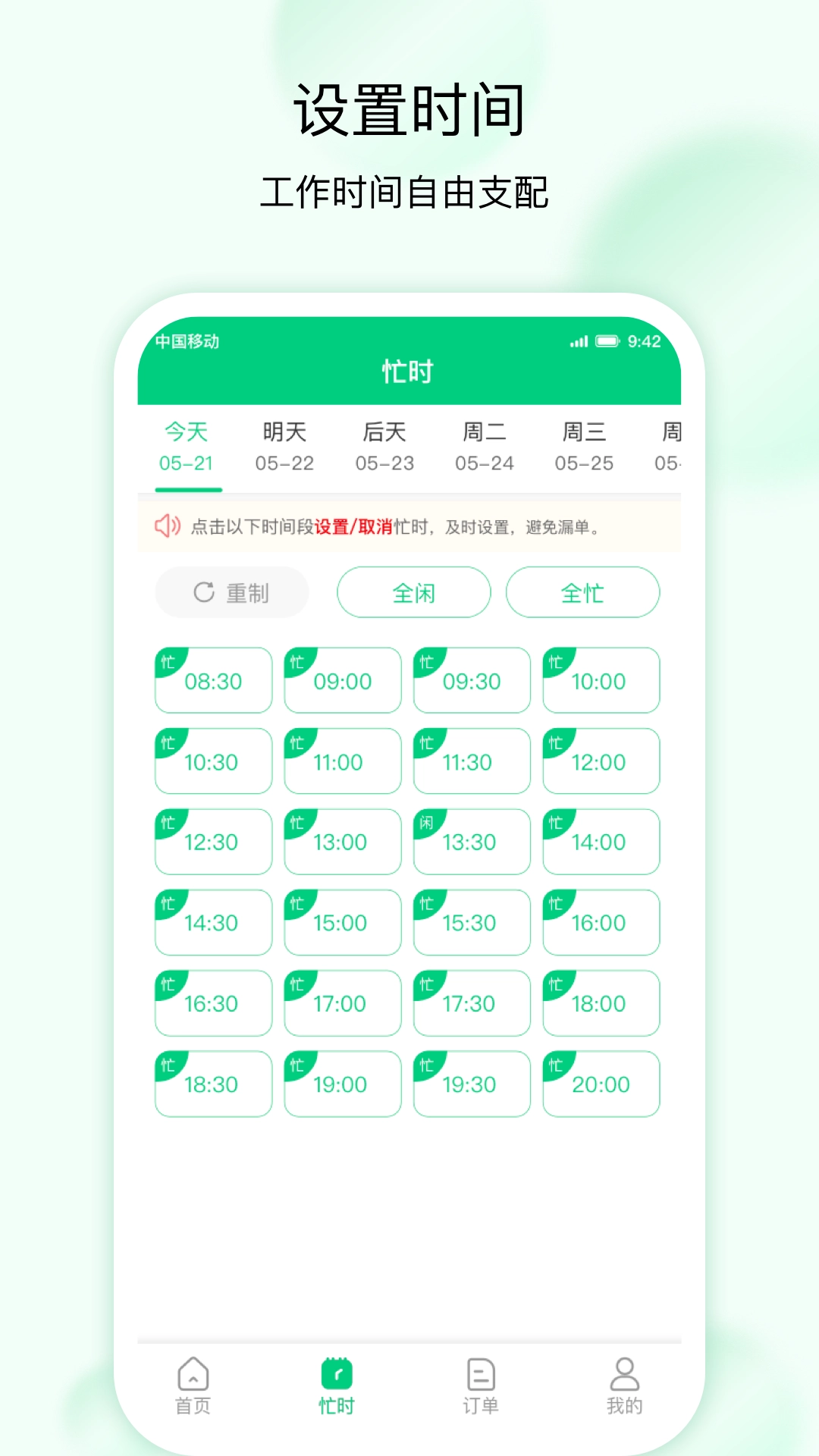The width and height of the screenshot is (819, 1456).
Task: Click the circular reset arrow on 重制
Action: click(x=204, y=592)
